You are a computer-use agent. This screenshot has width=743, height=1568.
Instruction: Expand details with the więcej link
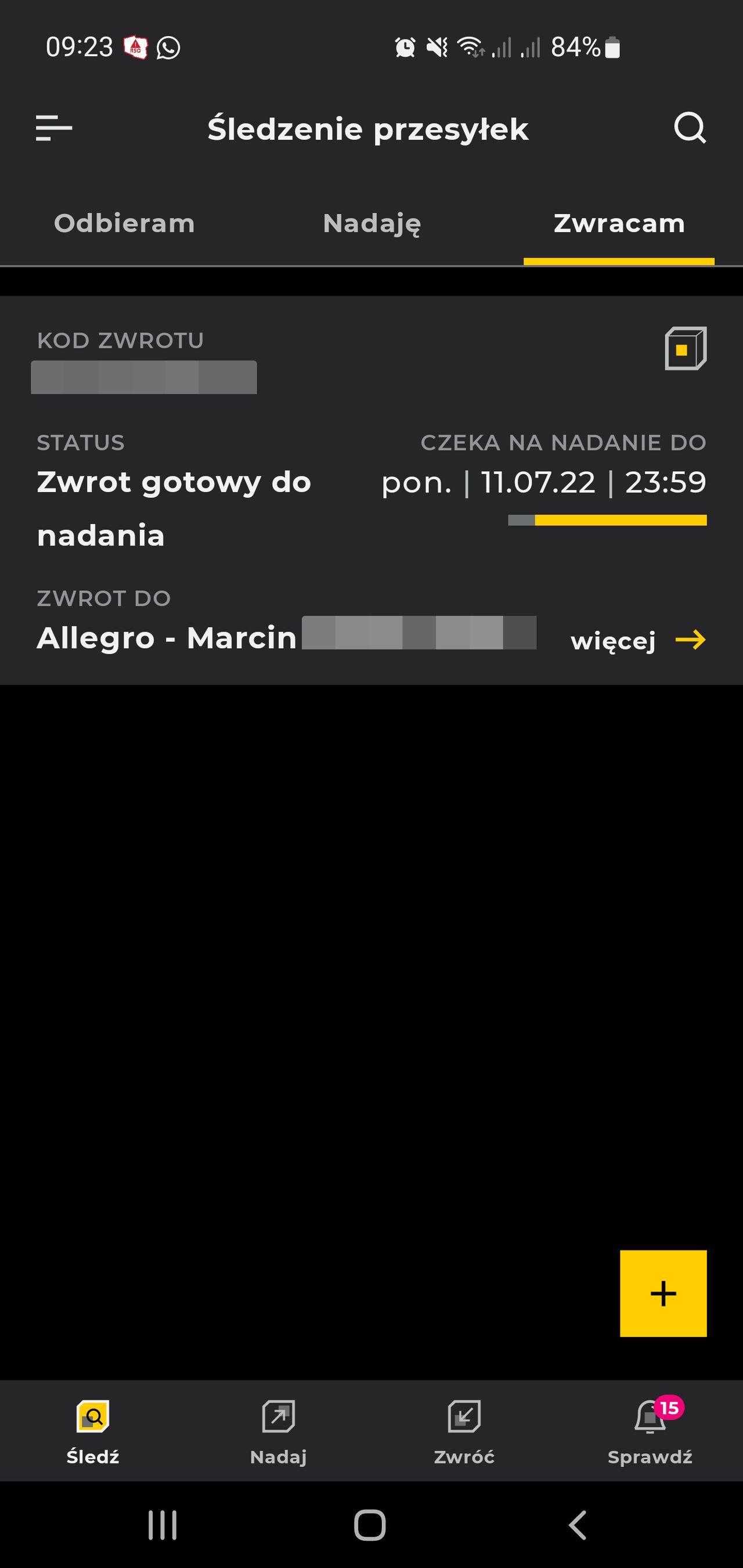point(612,639)
